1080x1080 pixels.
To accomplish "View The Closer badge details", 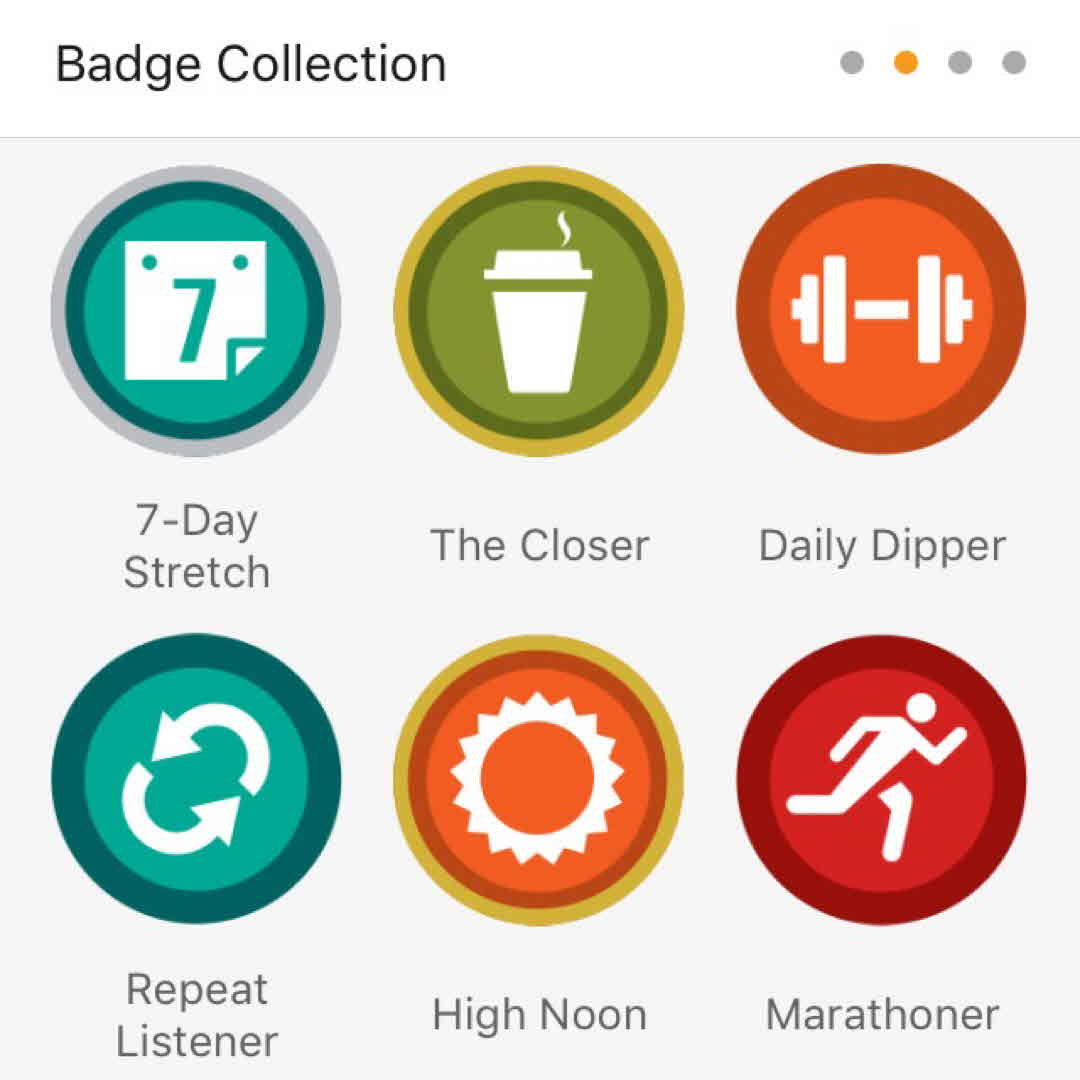I will tap(539, 311).
